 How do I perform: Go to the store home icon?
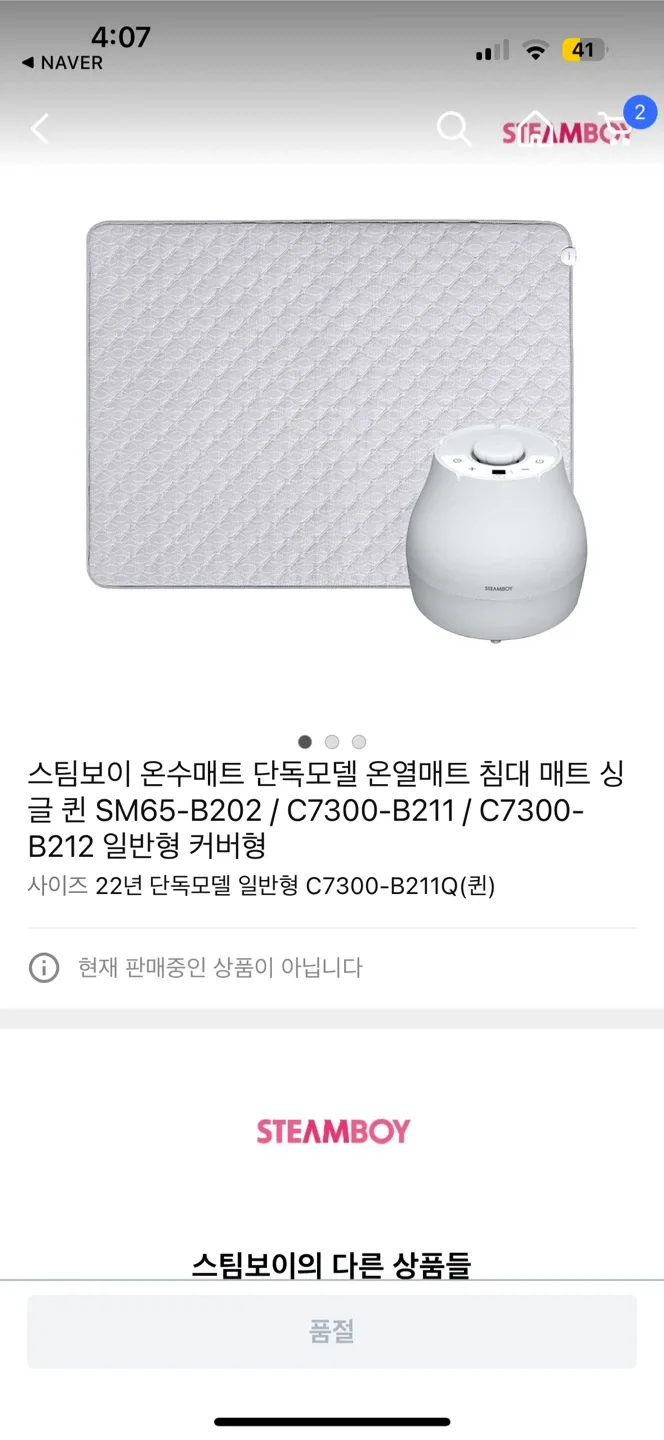535,129
